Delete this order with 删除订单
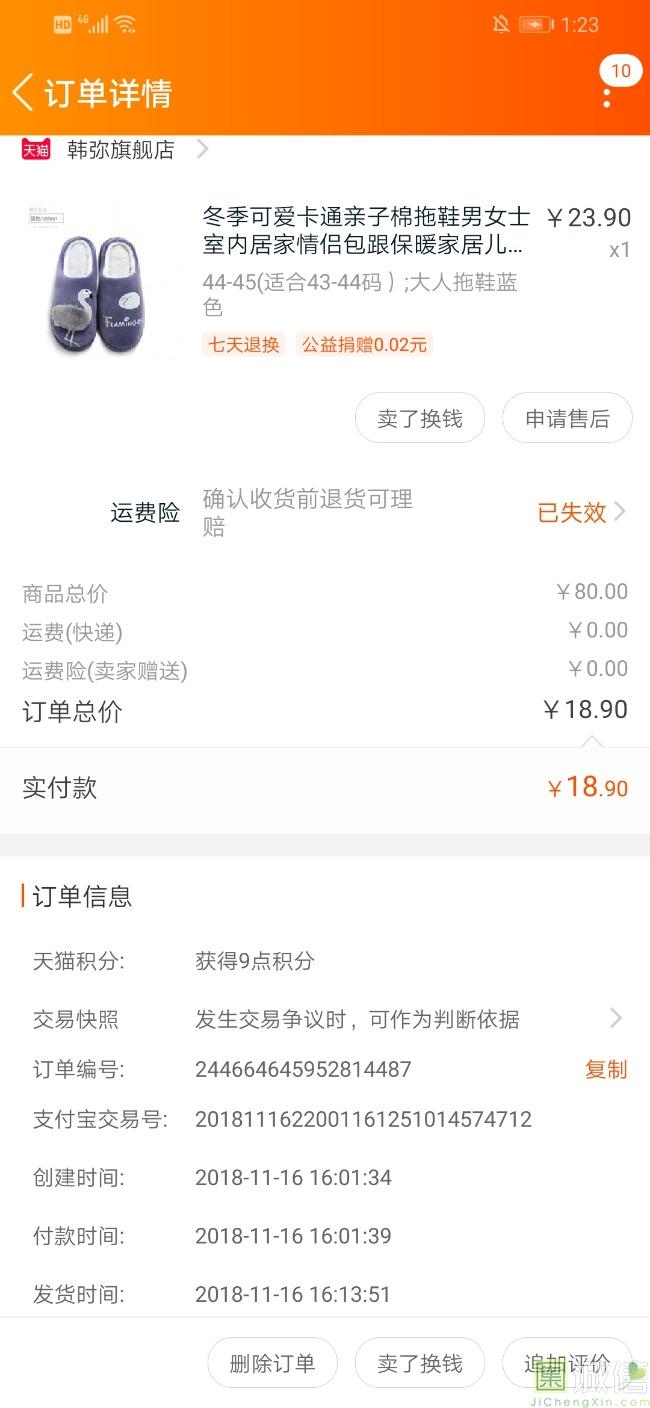The width and height of the screenshot is (650, 1408). [272, 1362]
